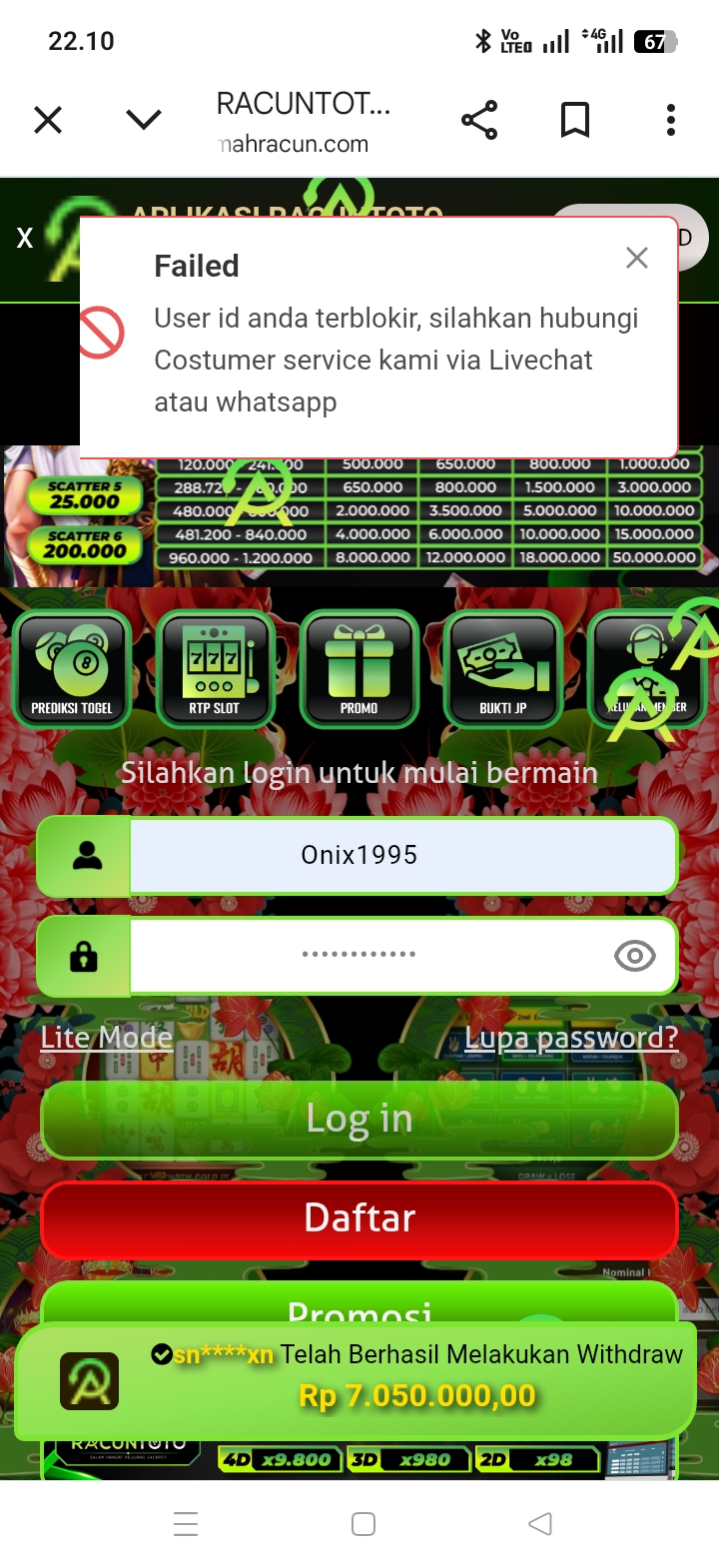Bookmark the current page
The image size is (719, 1568).
click(x=574, y=121)
